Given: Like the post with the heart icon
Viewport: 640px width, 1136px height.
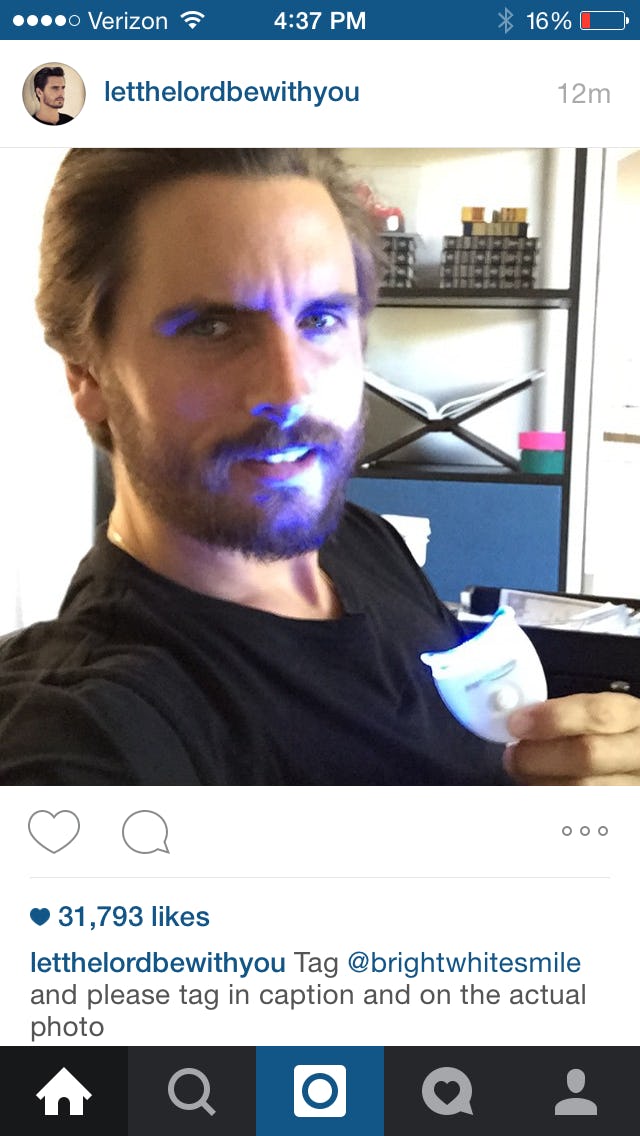Looking at the screenshot, I should click(54, 831).
